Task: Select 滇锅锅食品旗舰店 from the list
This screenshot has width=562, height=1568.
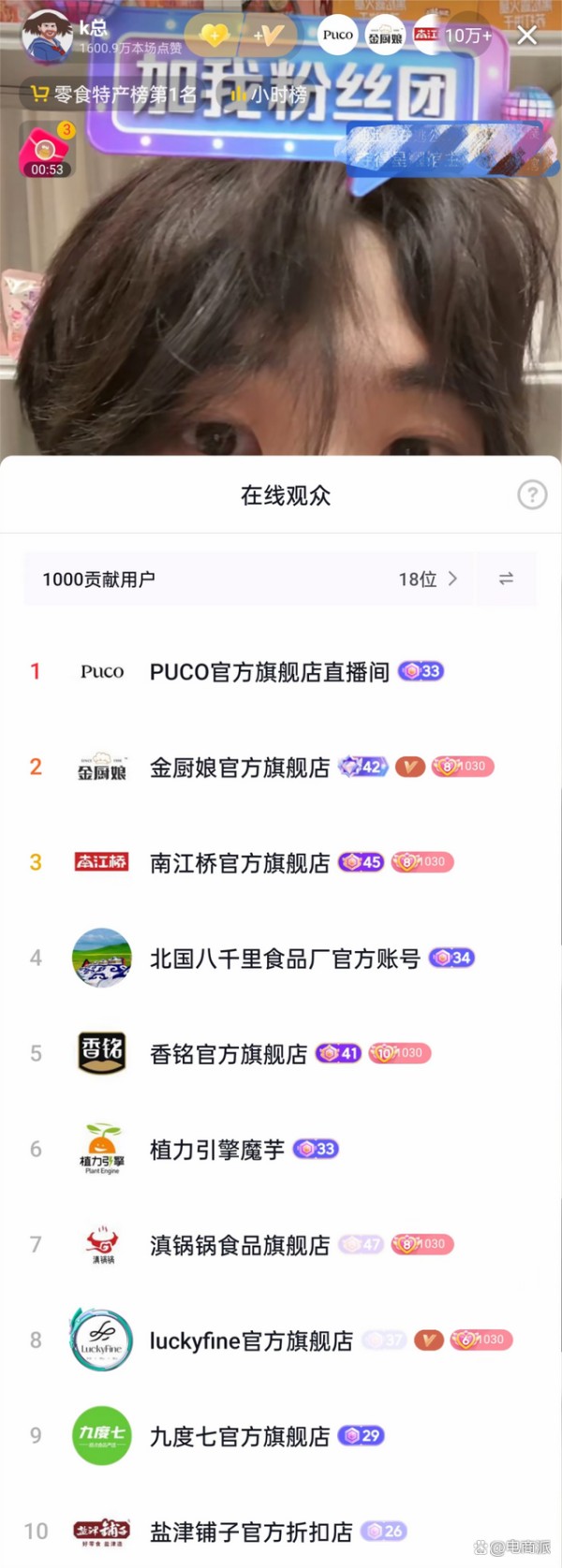Action: pos(239,1245)
